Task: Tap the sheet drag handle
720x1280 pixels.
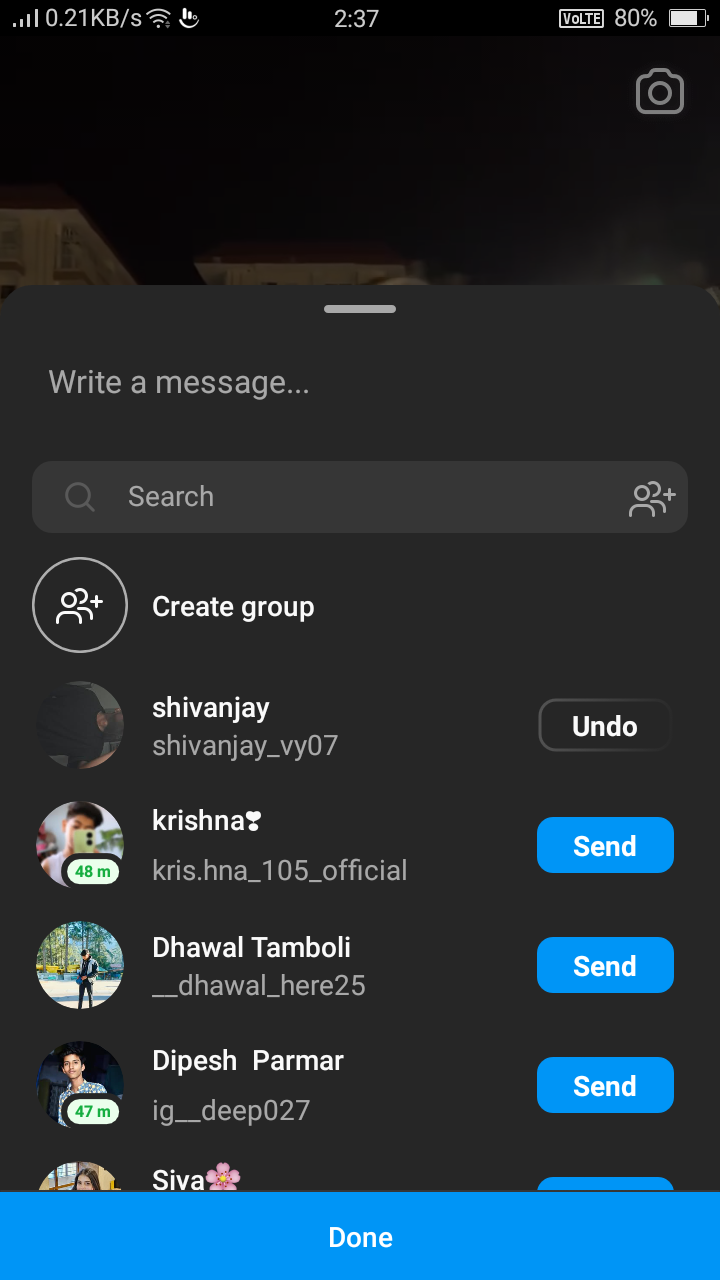Action: [360, 309]
